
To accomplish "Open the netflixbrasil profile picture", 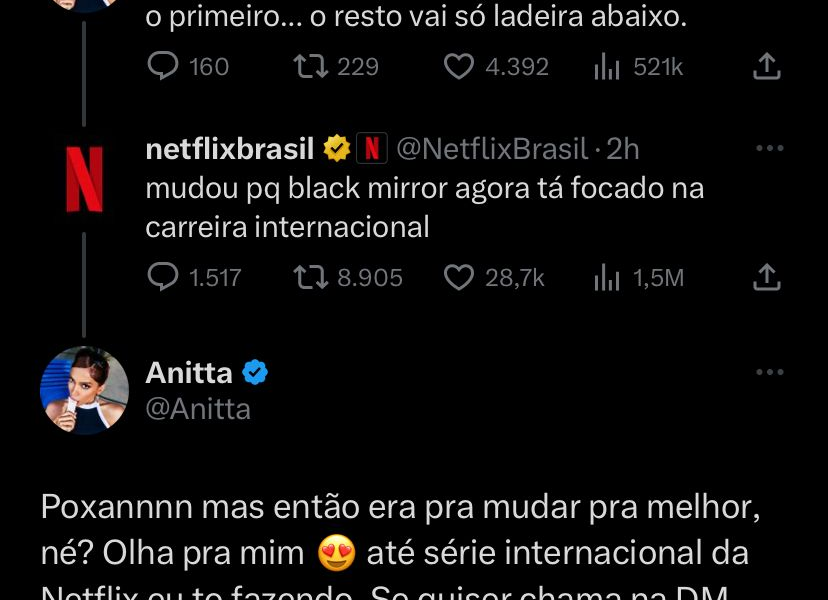I will pos(84,180).
